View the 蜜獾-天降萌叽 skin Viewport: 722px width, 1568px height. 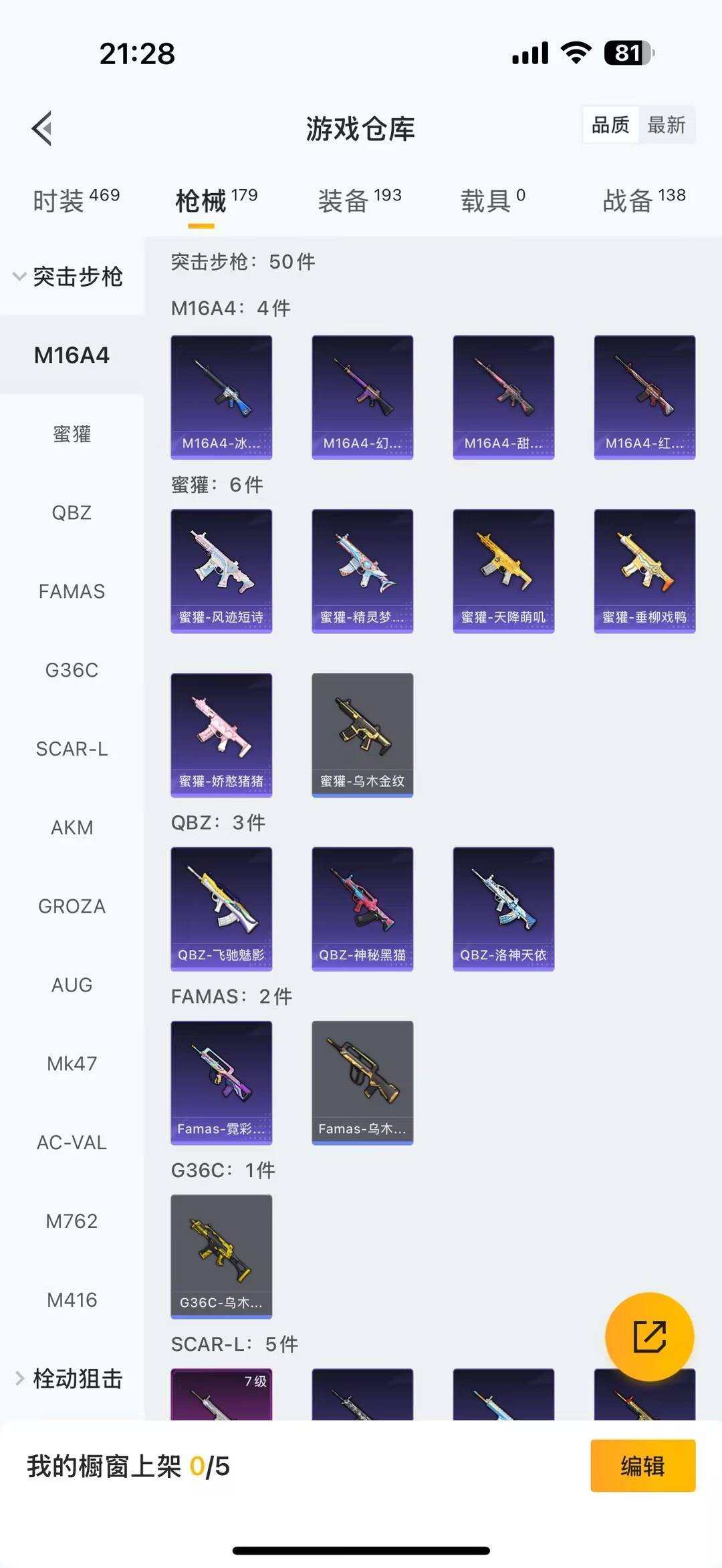click(x=503, y=571)
